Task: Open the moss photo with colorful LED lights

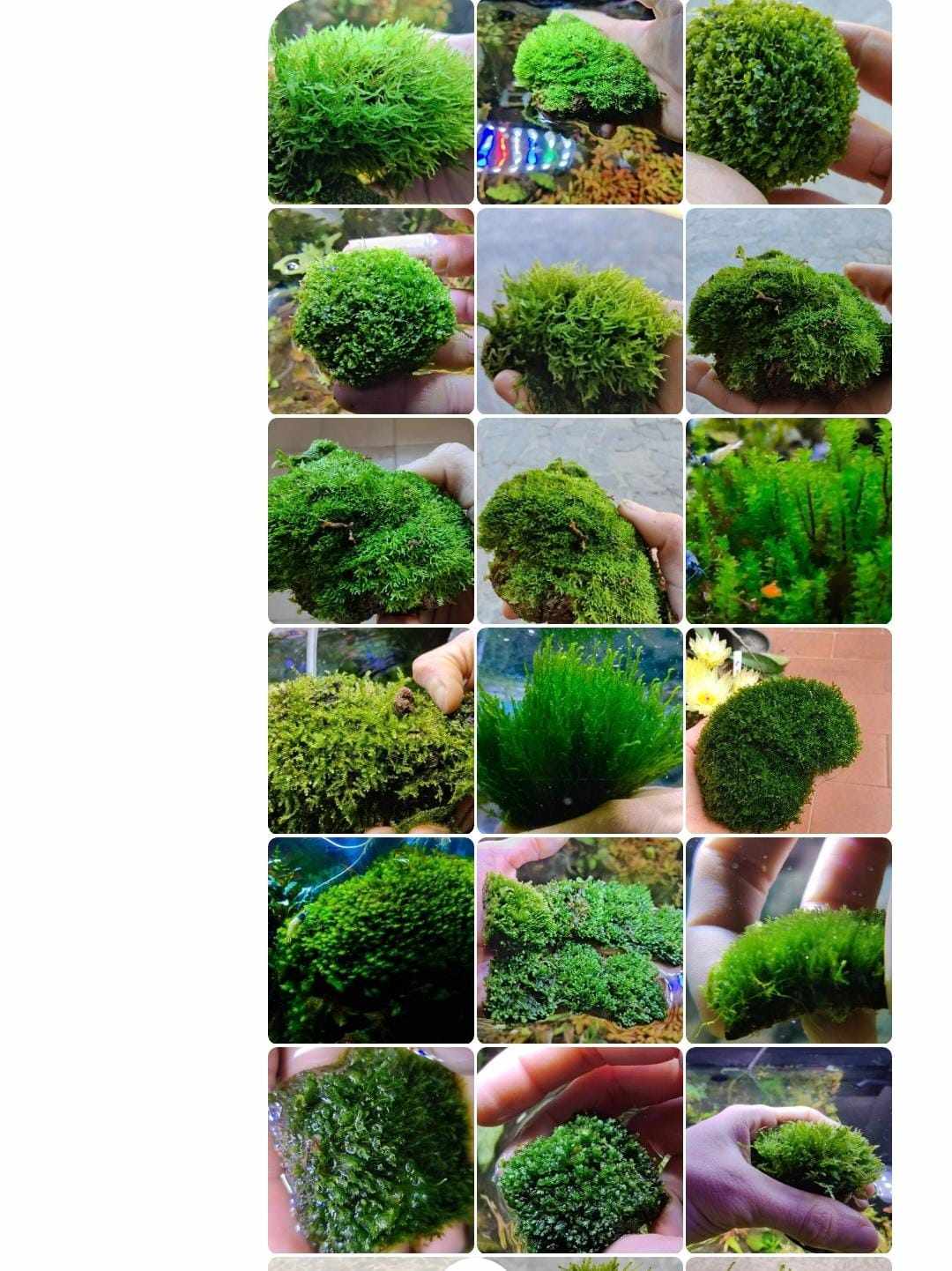Action: (579, 102)
